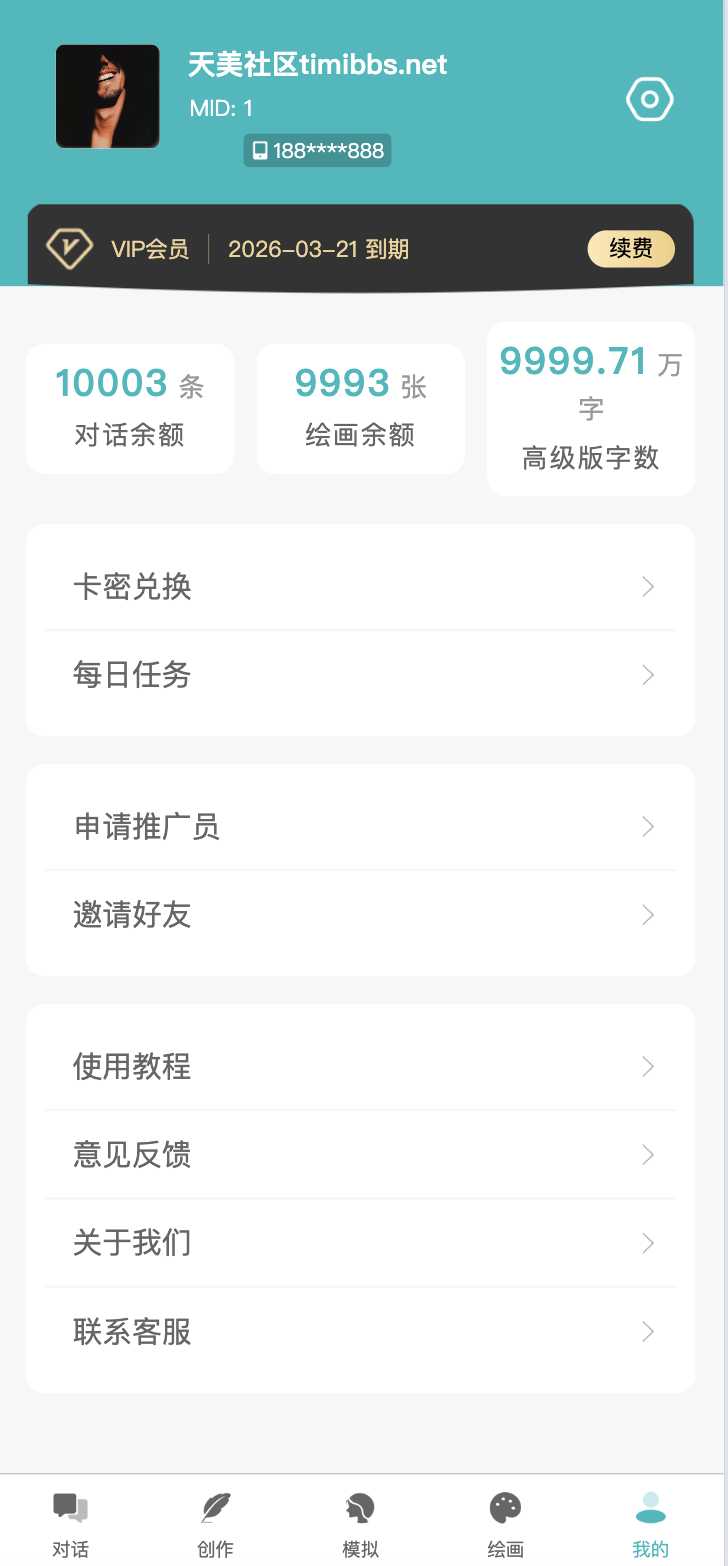Tap the 续费 renew button
728x1566 pixels.
(631, 249)
